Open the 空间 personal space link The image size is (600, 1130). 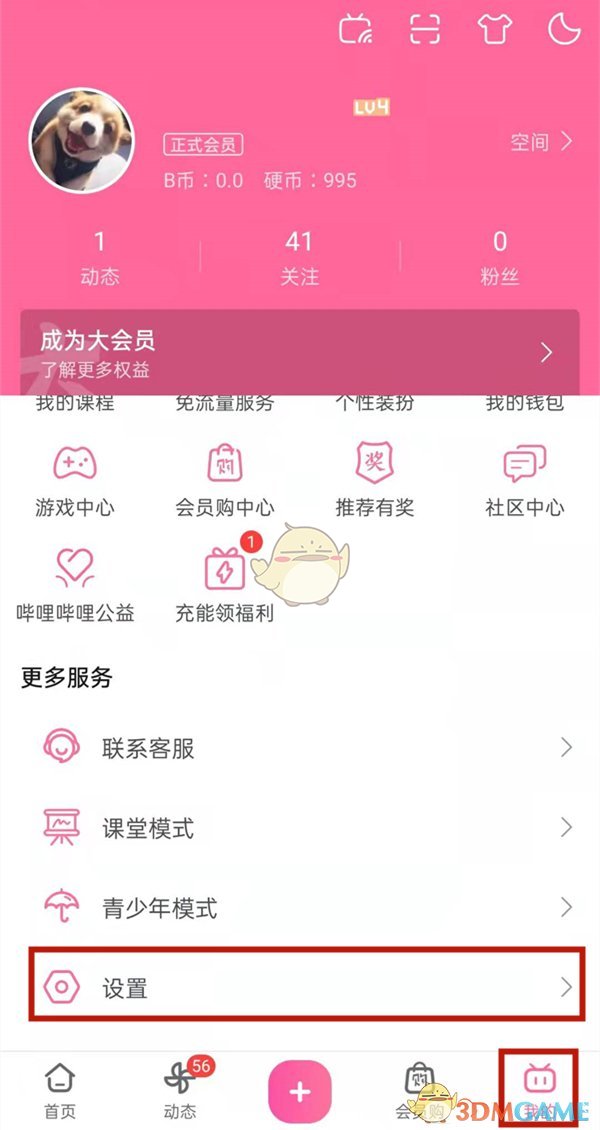click(x=542, y=142)
